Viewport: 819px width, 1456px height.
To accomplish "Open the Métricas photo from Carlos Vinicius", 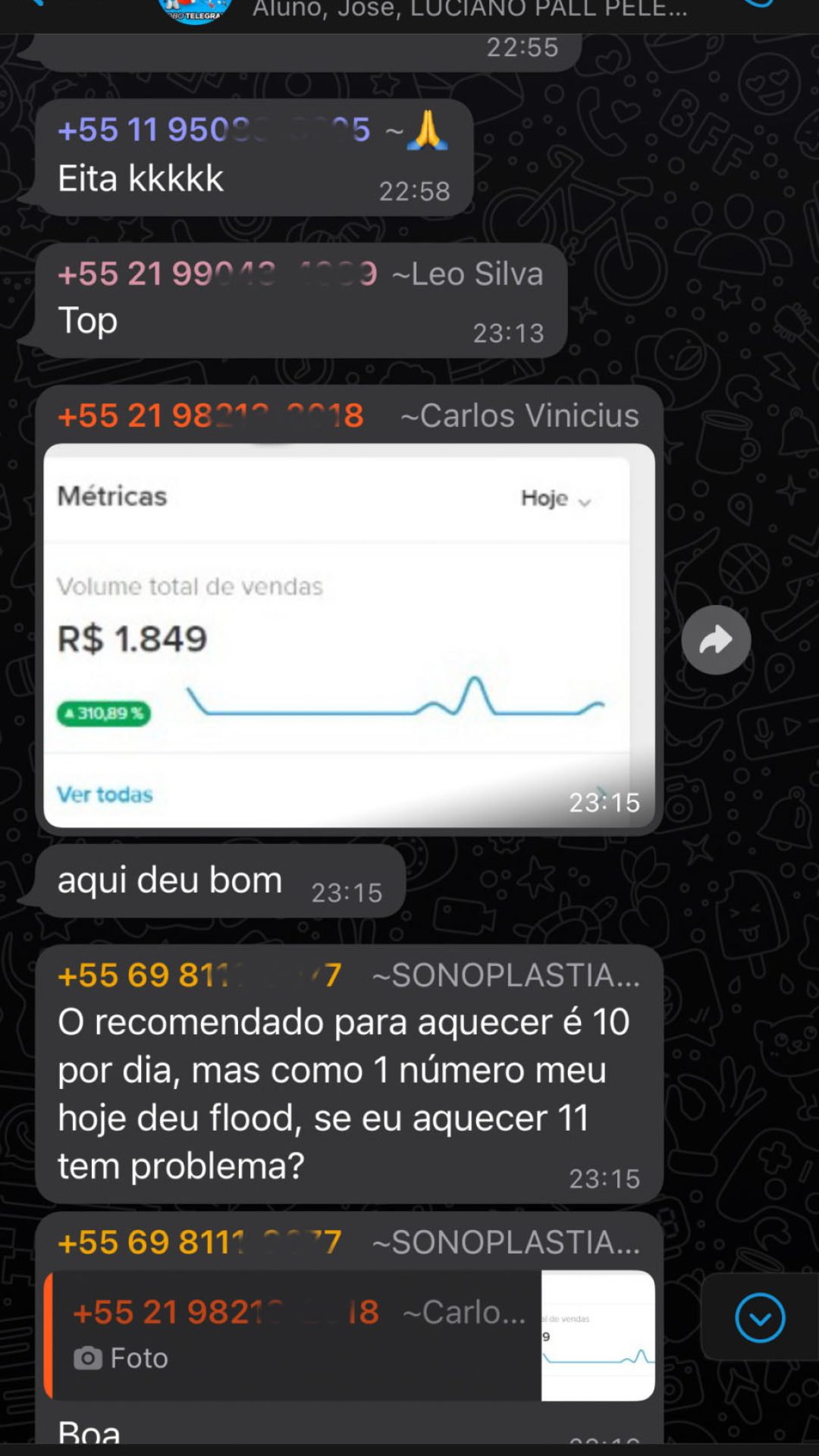I will pyautogui.click(x=349, y=635).
